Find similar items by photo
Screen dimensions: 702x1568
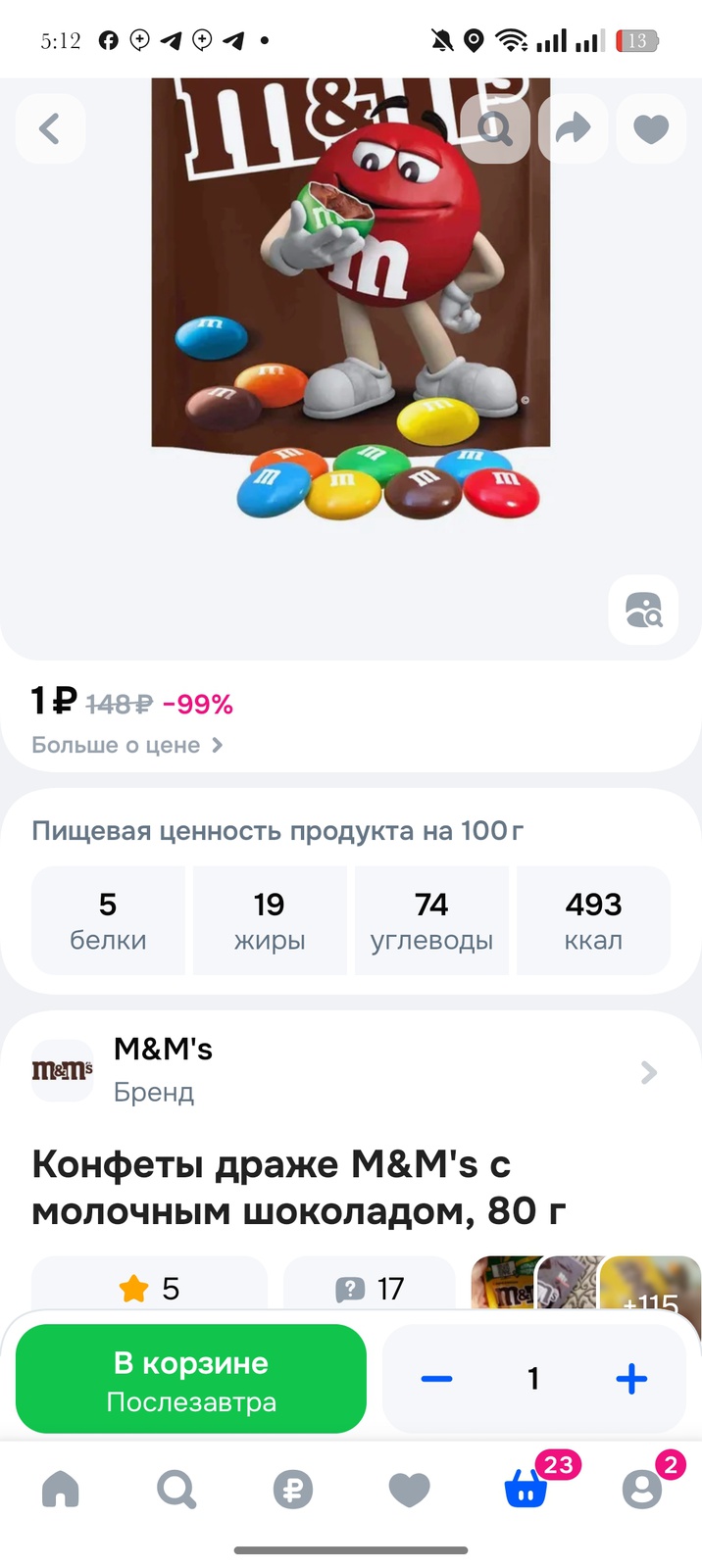(643, 610)
